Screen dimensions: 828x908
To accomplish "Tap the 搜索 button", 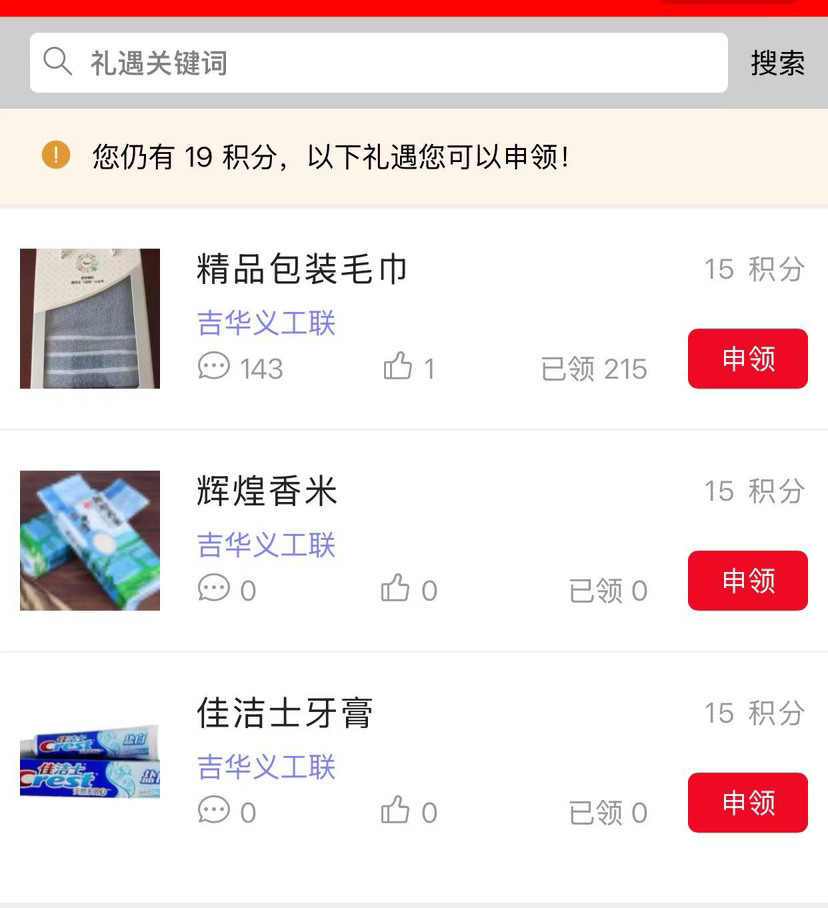I will coord(777,63).
